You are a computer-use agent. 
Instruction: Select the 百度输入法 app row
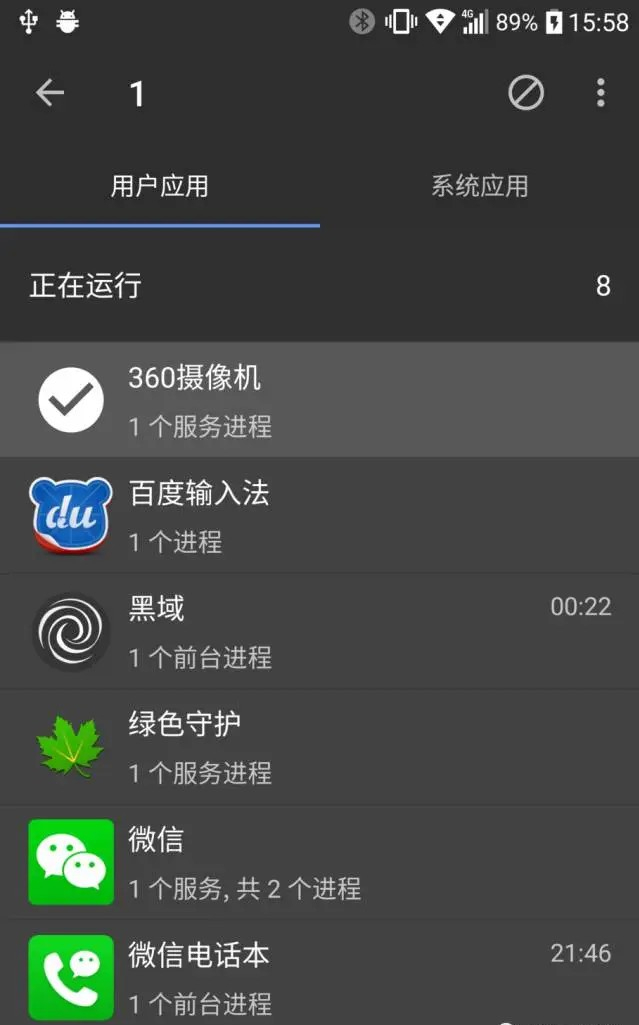pyautogui.click(x=320, y=516)
